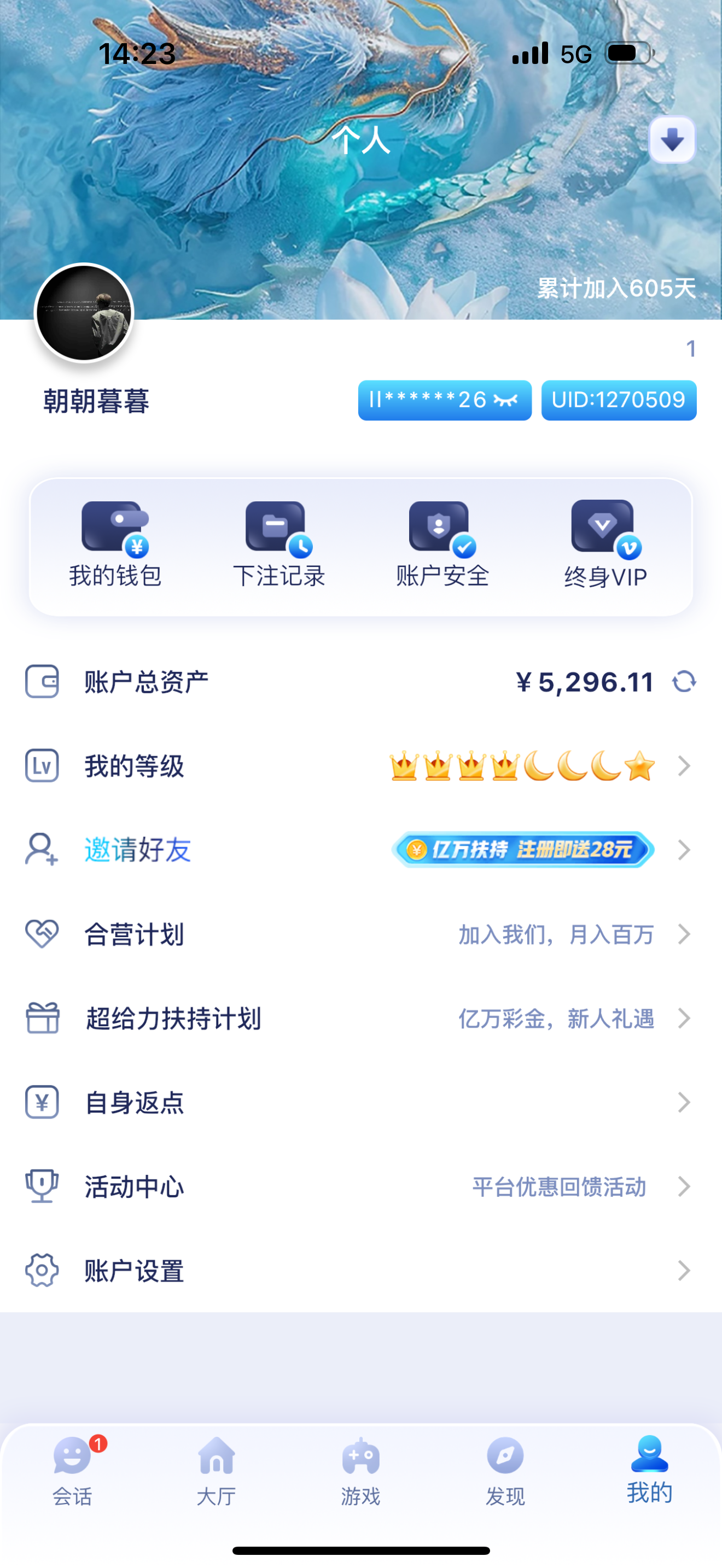
Task: Open the 自身返点 rebate row
Action: coord(360,1102)
